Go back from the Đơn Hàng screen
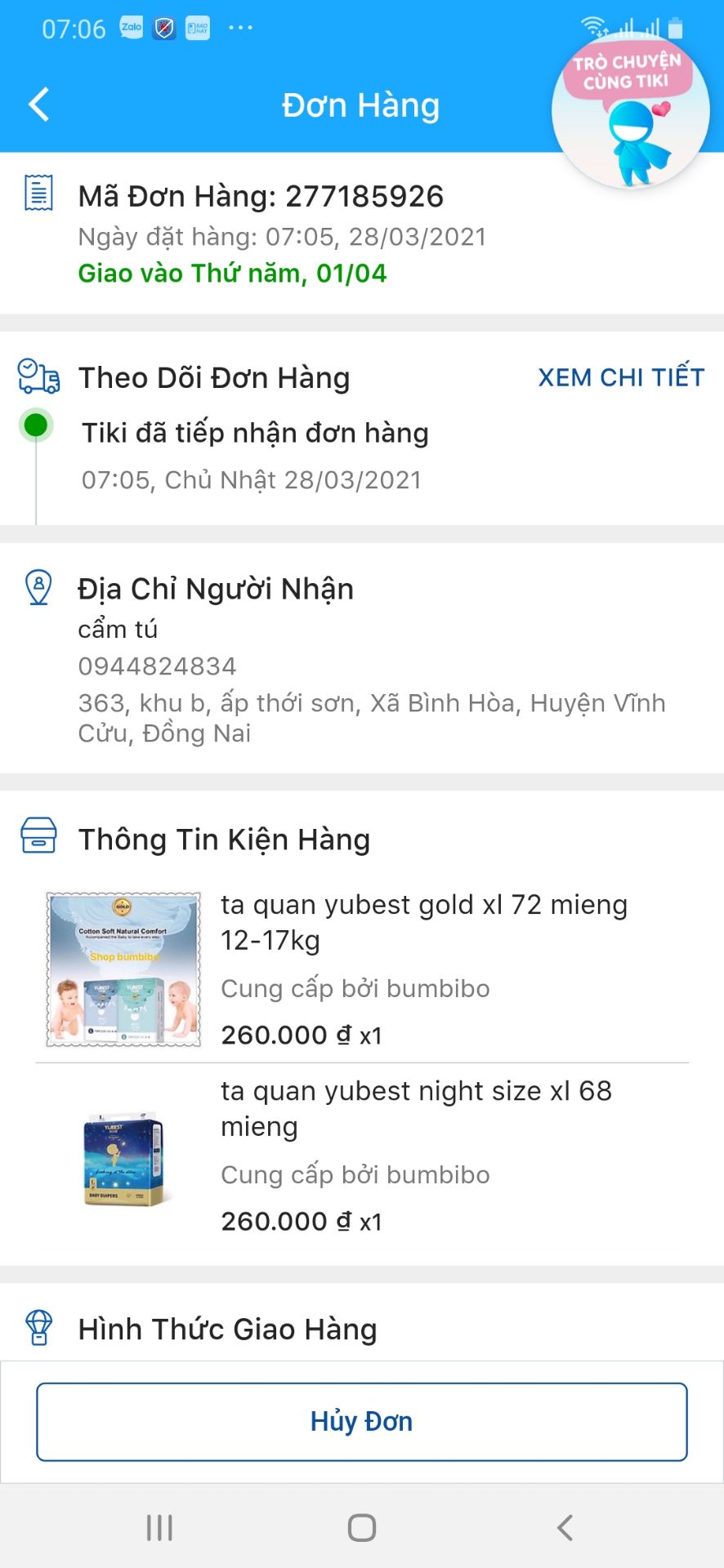 [39, 105]
